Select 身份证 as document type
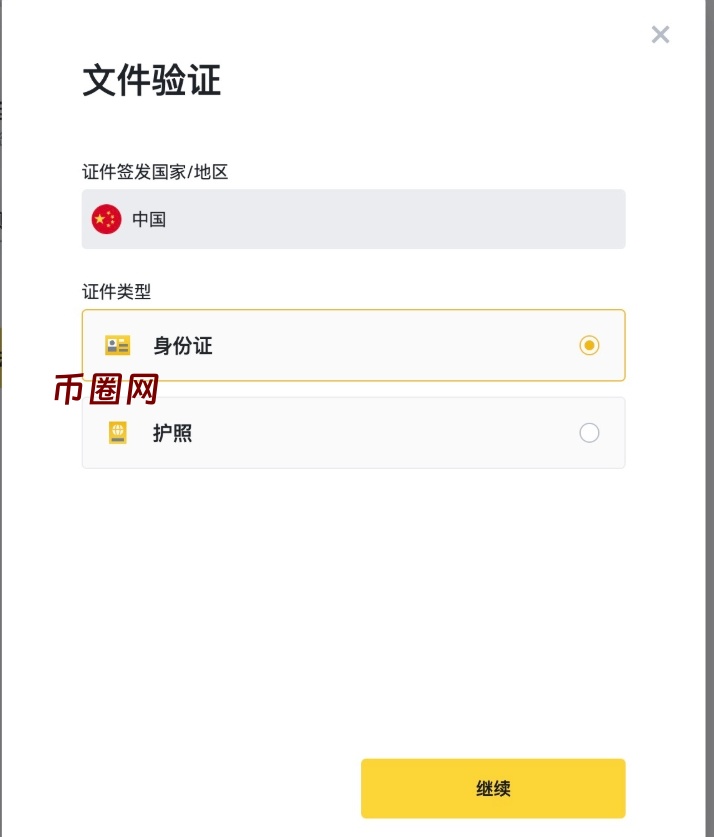 click(353, 346)
